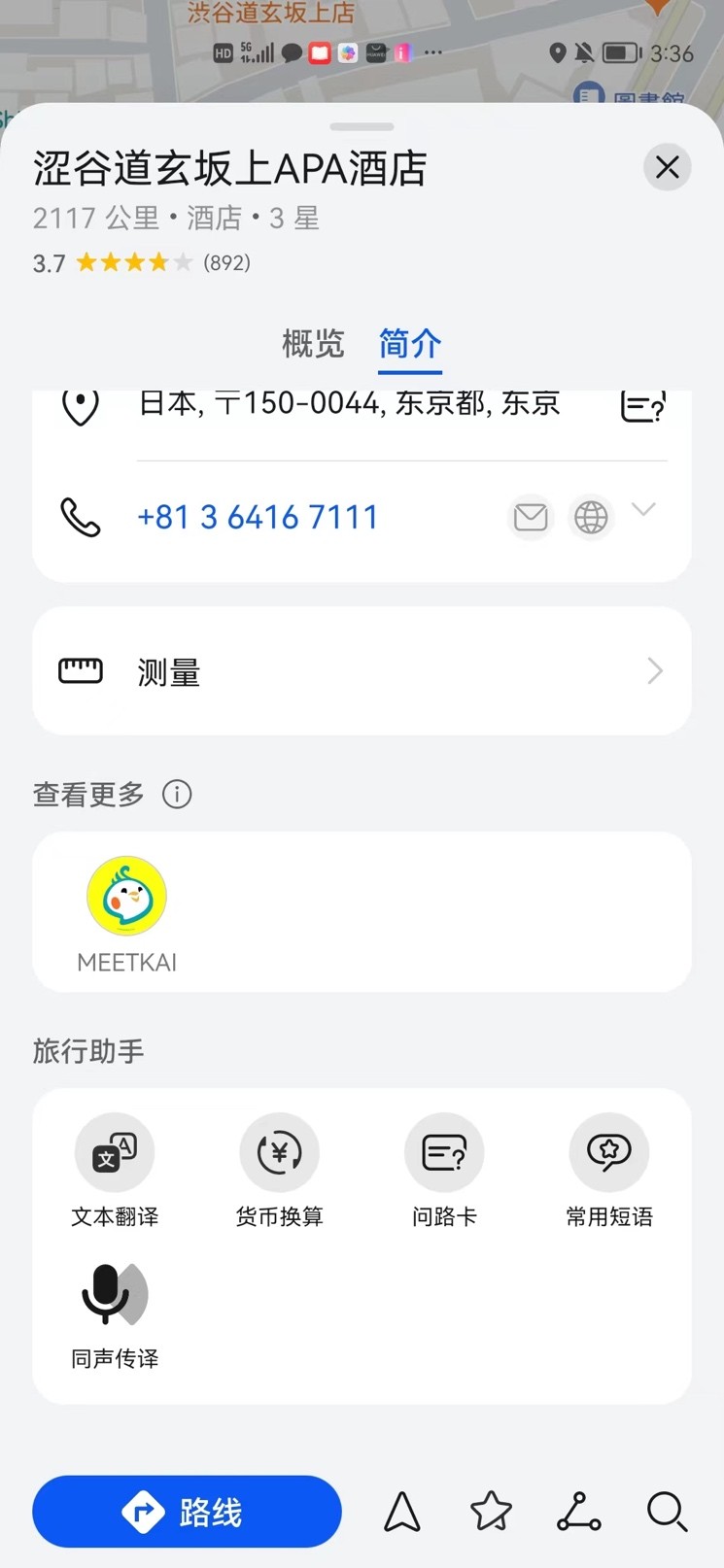Open the email icon beside the phone number
The width and height of the screenshot is (724, 1568).
[531, 517]
